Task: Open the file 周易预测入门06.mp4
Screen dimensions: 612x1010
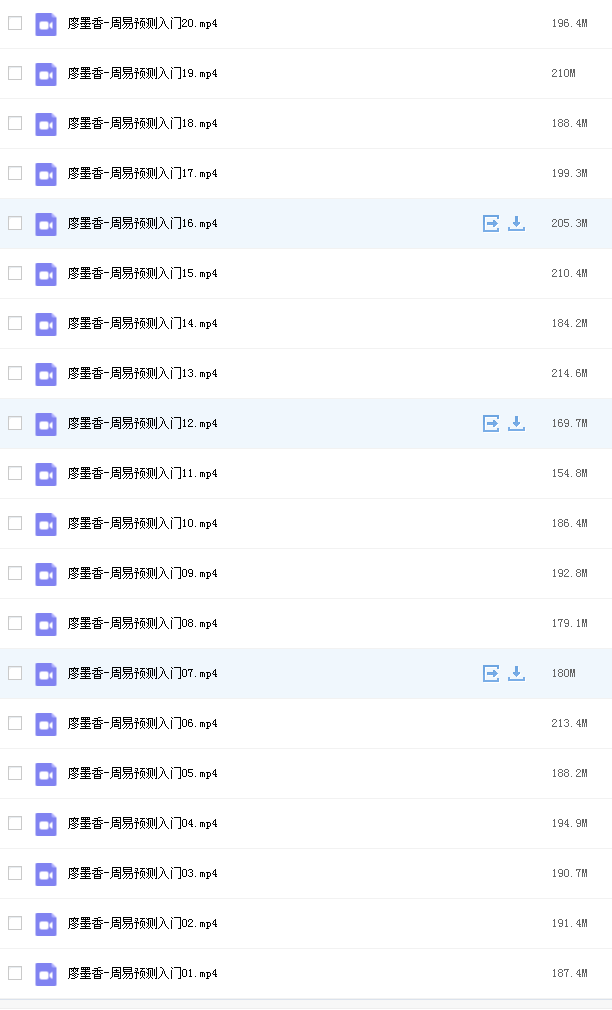Action: point(142,723)
